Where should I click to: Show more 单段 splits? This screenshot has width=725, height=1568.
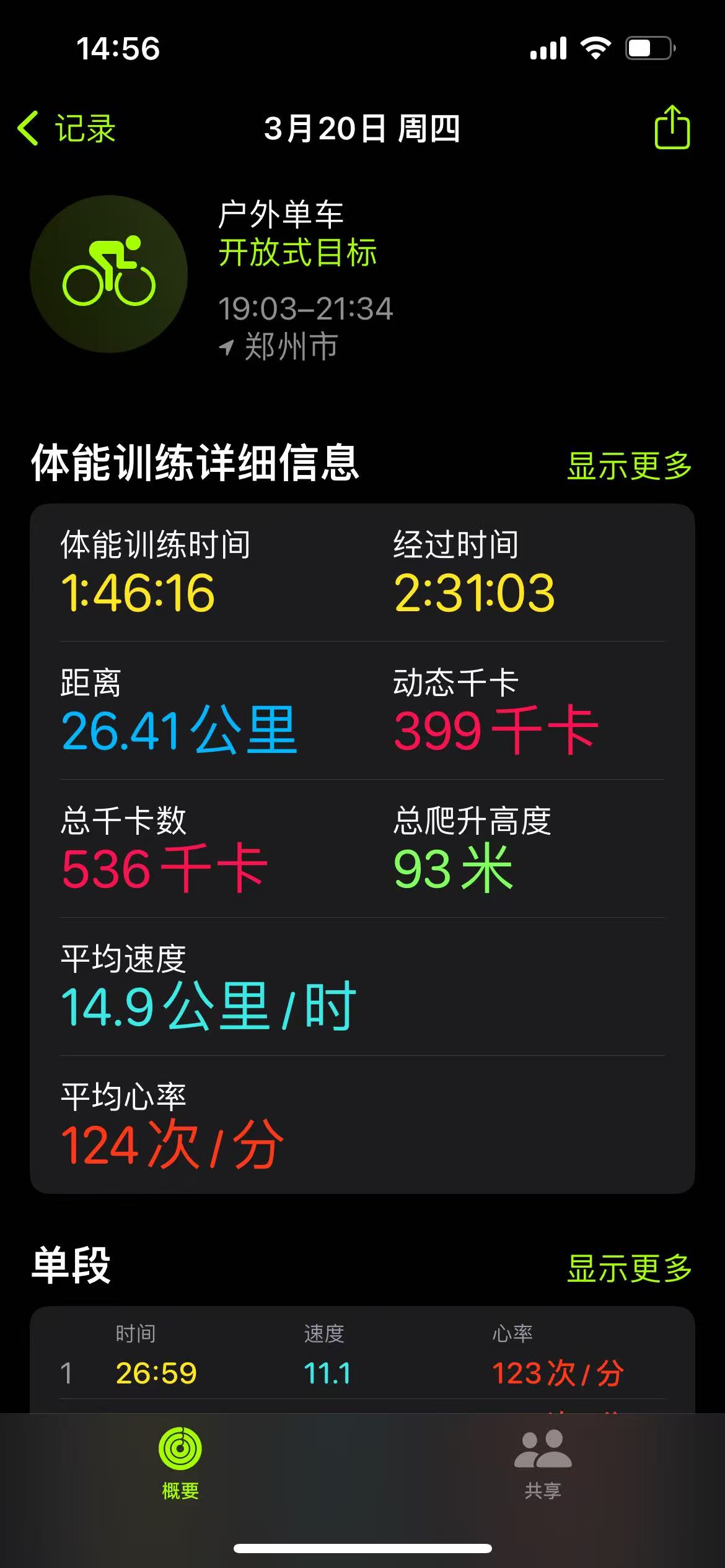(629, 1268)
